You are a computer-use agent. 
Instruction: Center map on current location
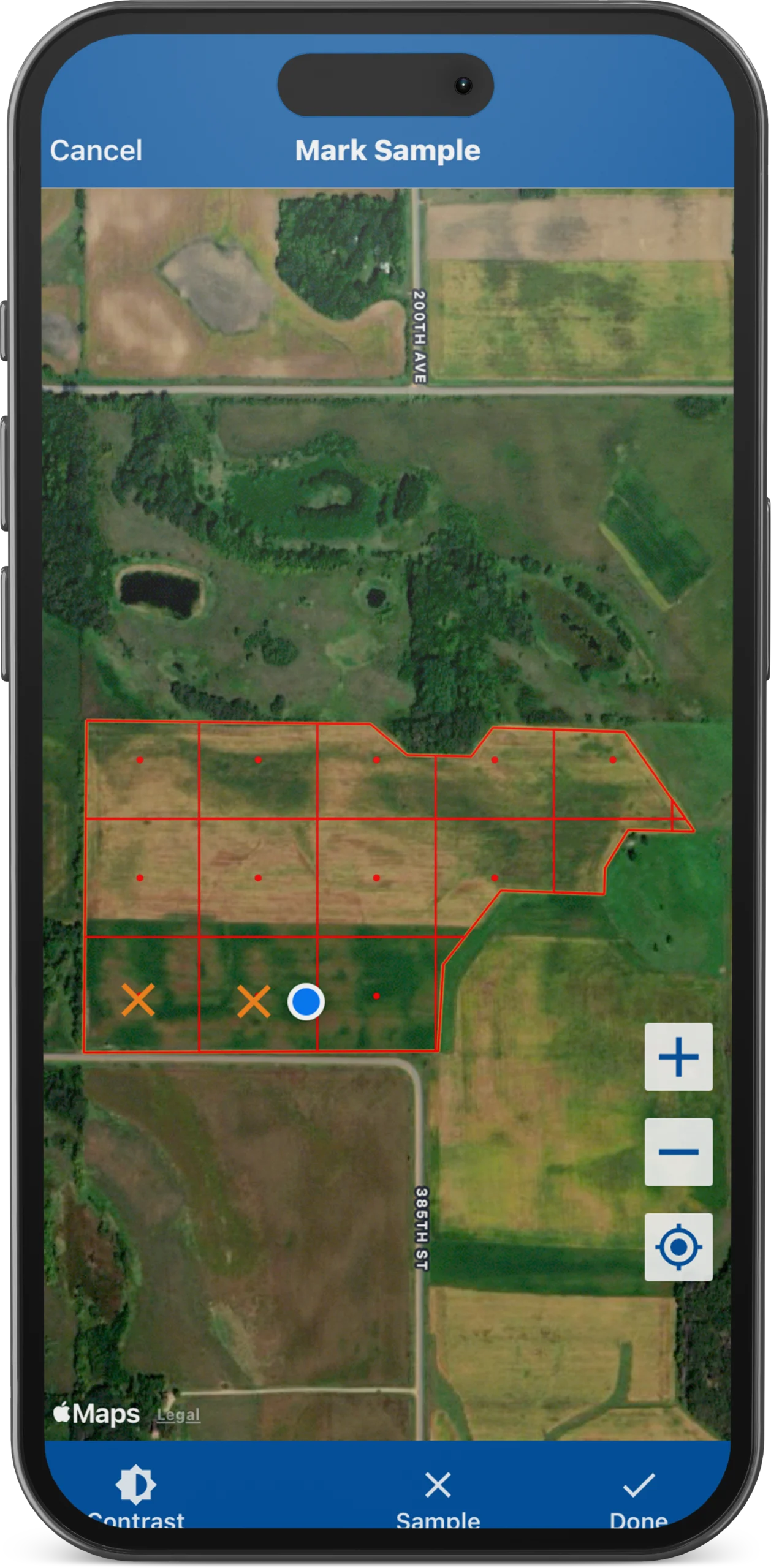pyautogui.click(x=678, y=1247)
